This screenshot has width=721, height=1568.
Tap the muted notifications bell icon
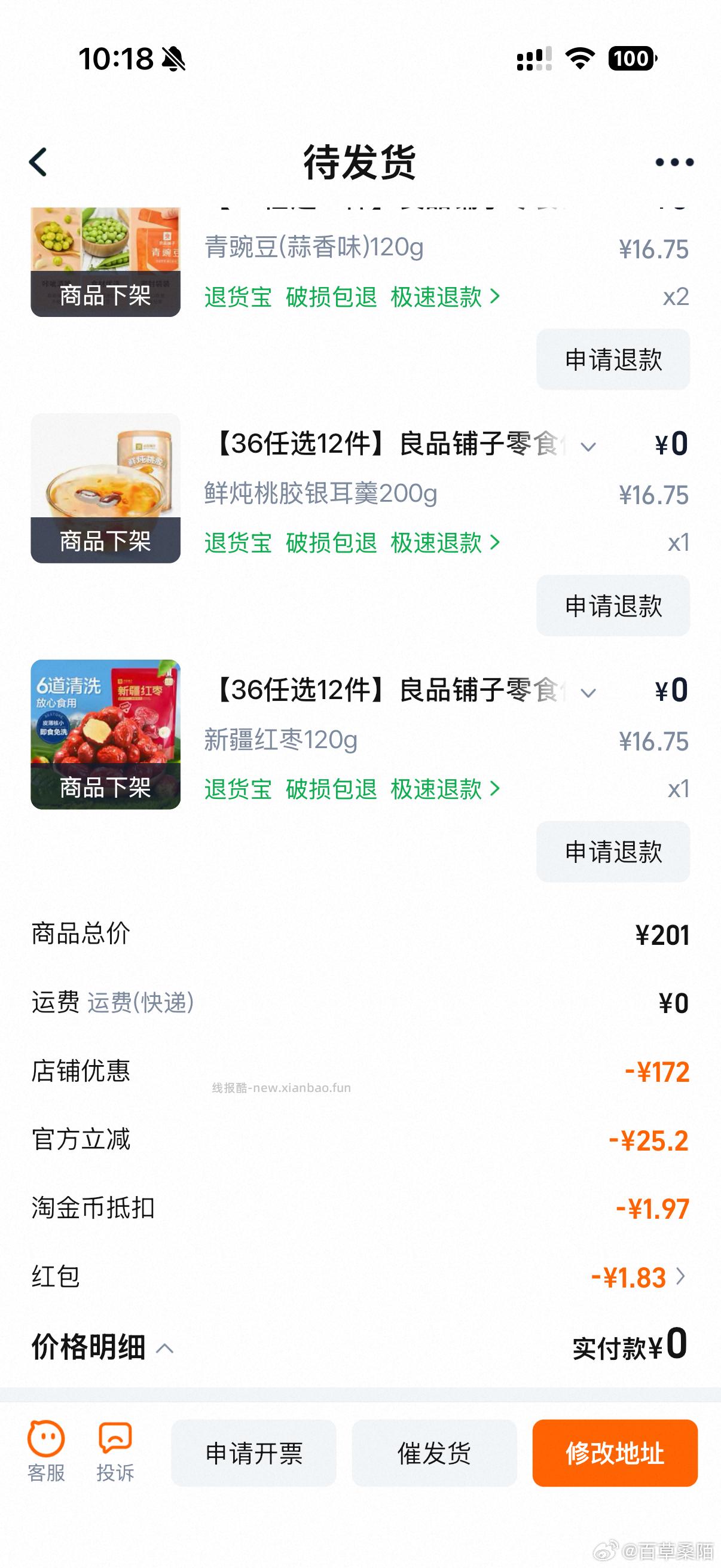click(172, 59)
